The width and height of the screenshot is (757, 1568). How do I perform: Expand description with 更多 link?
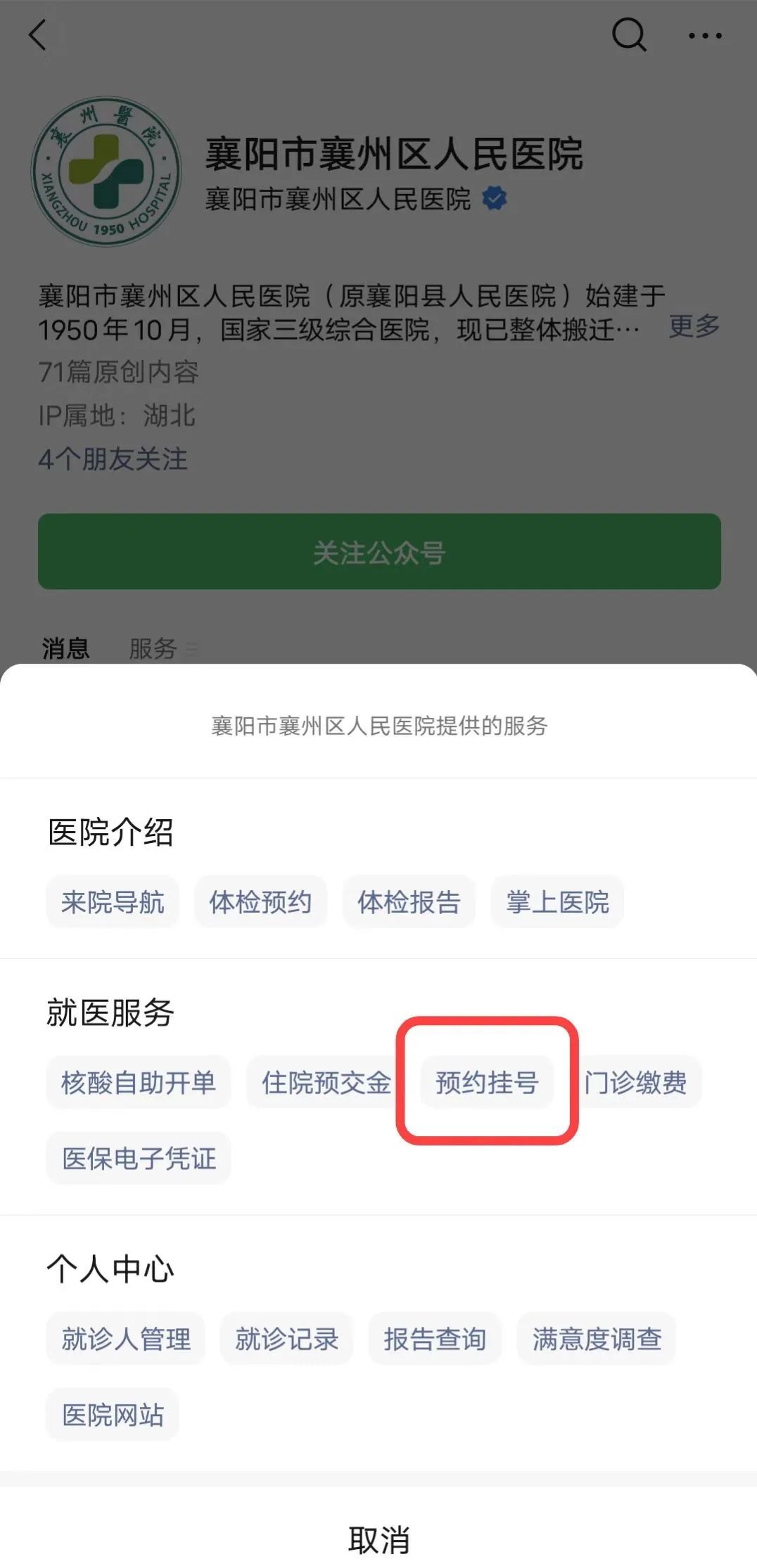(694, 326)
